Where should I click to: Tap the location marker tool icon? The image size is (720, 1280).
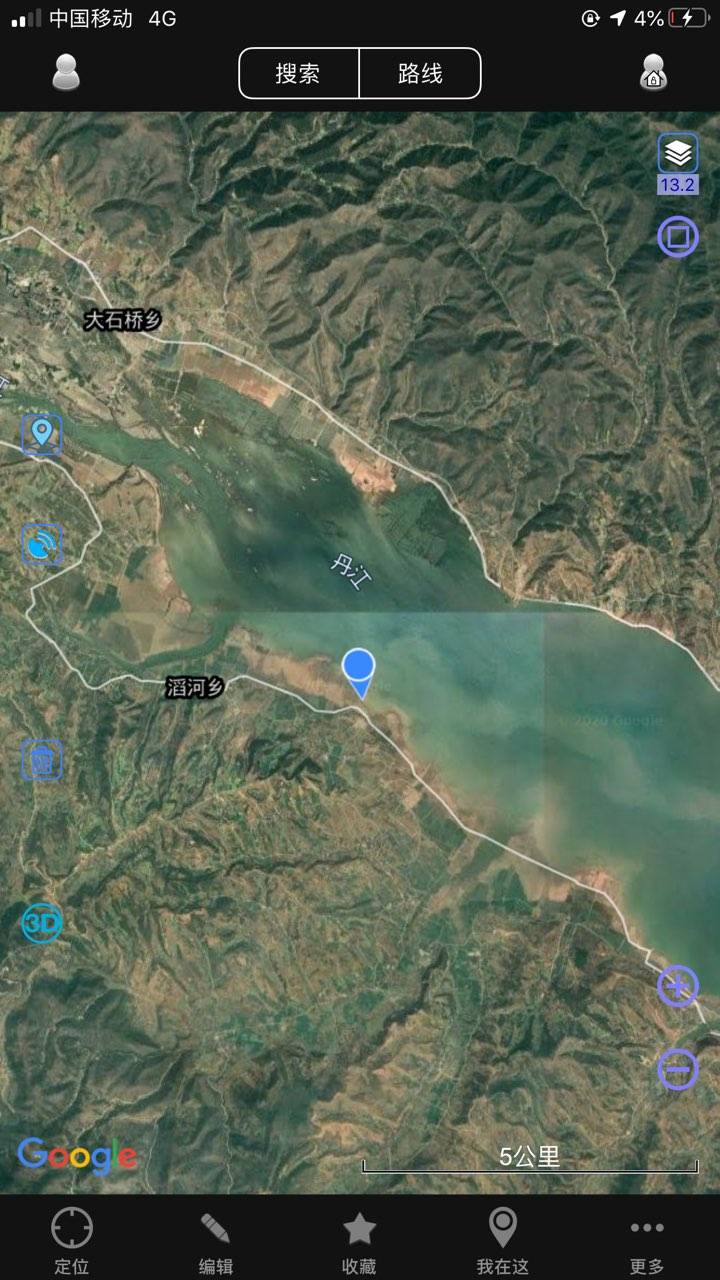pyautogui.click(x=42, y=434)
